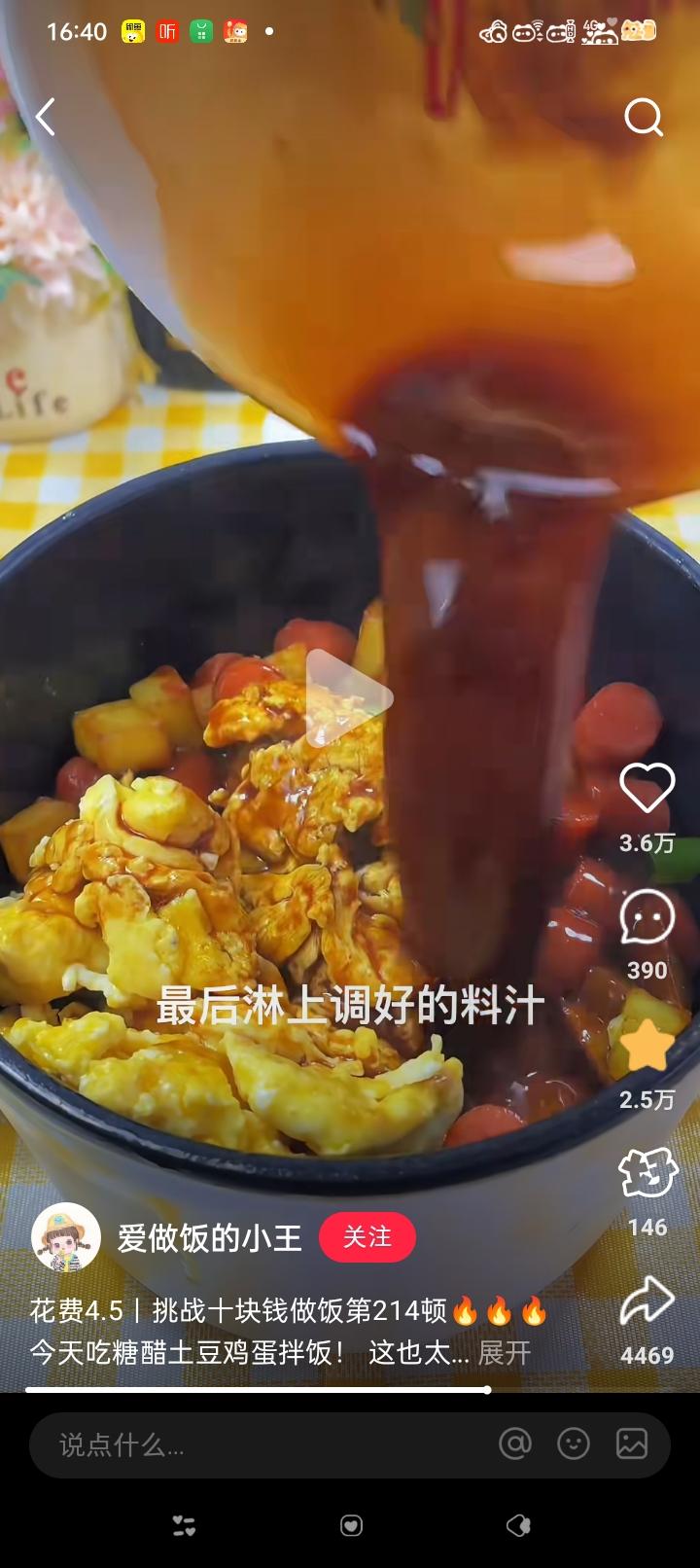
Task: Resume the paused video
Action: [349, 696]
